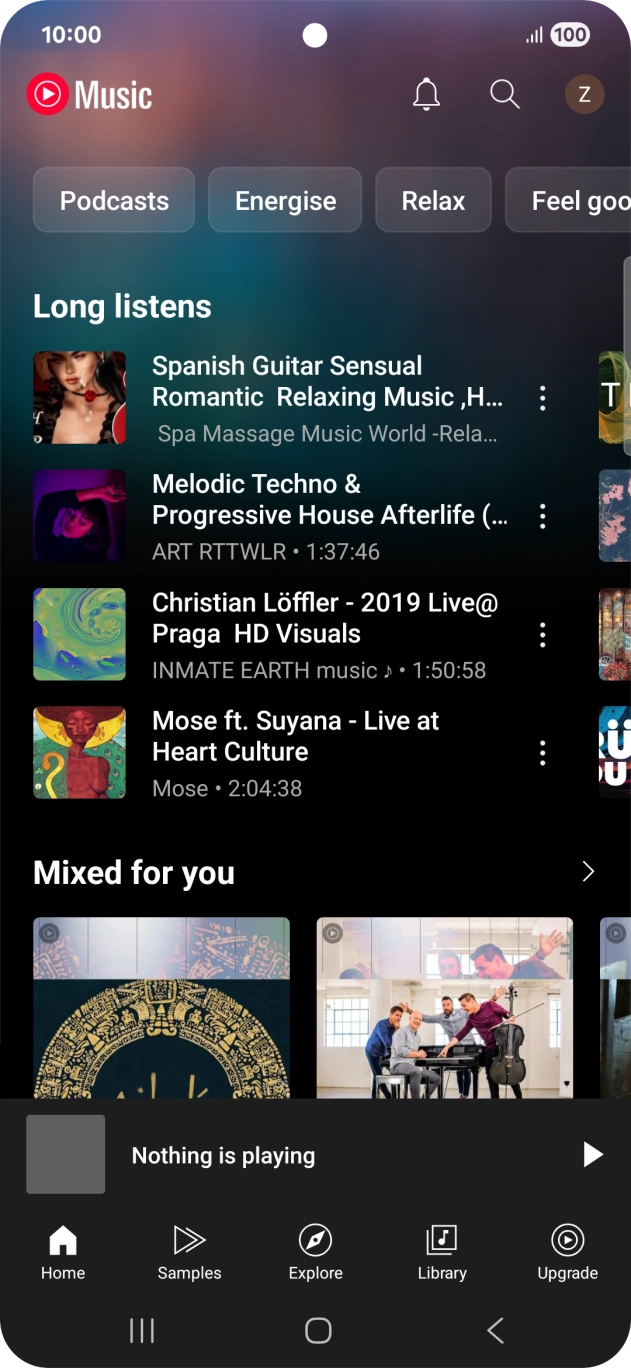Select the Energise chip

click(x=285, y=200)
